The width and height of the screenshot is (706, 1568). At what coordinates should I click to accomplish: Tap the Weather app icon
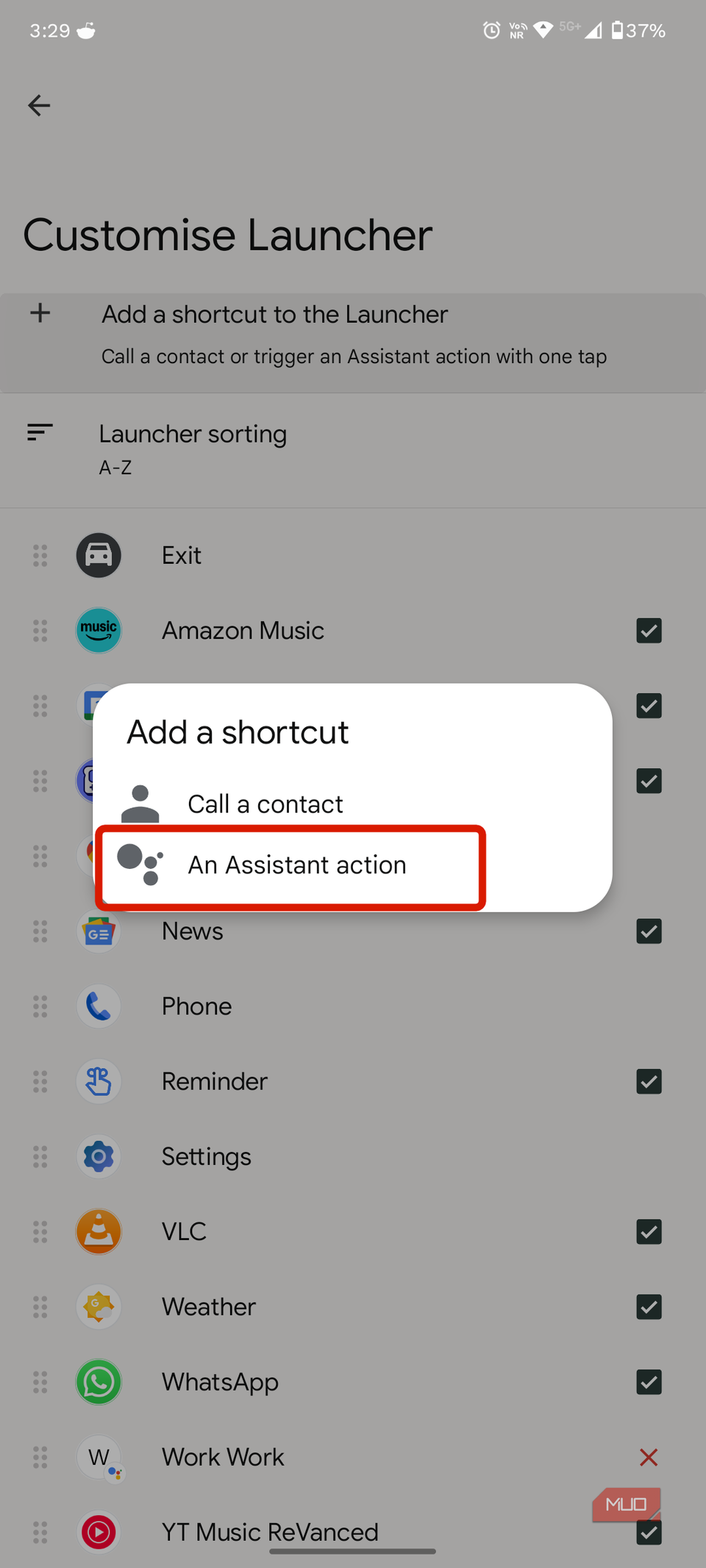pos(98,1307)
